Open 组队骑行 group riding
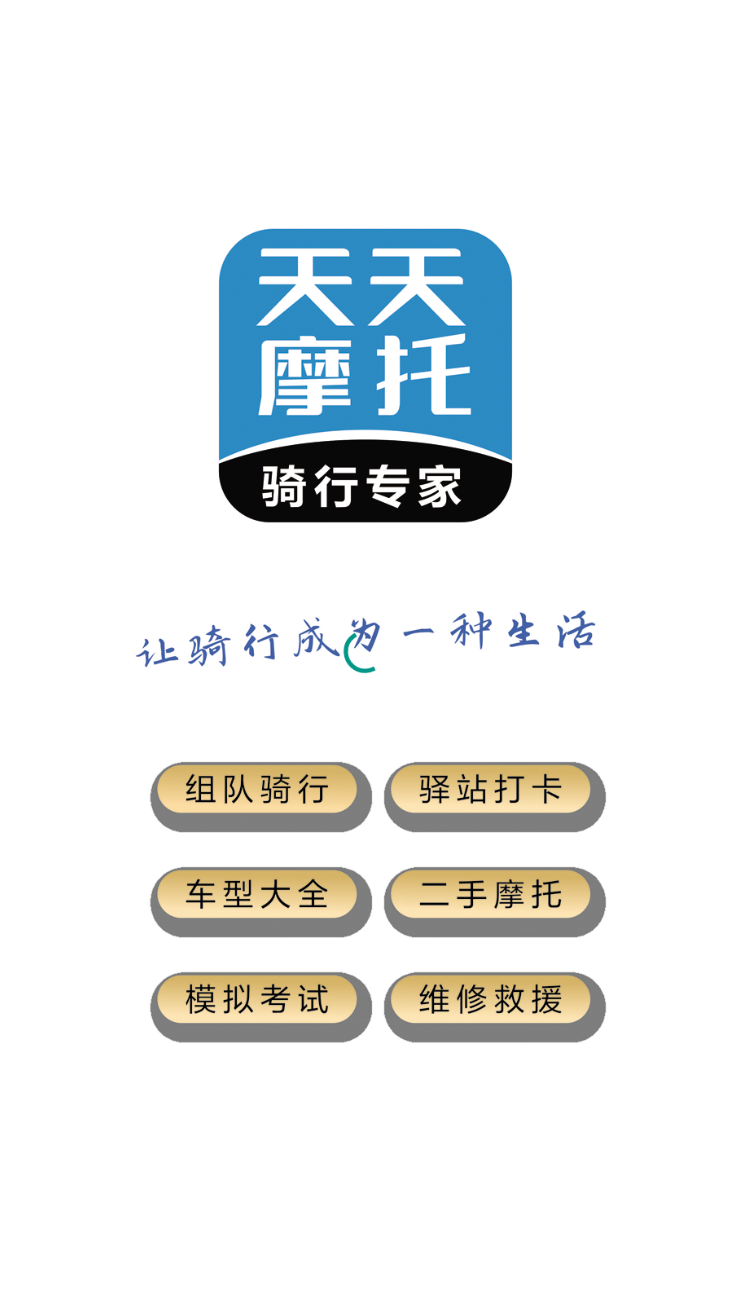 point(258,791)
